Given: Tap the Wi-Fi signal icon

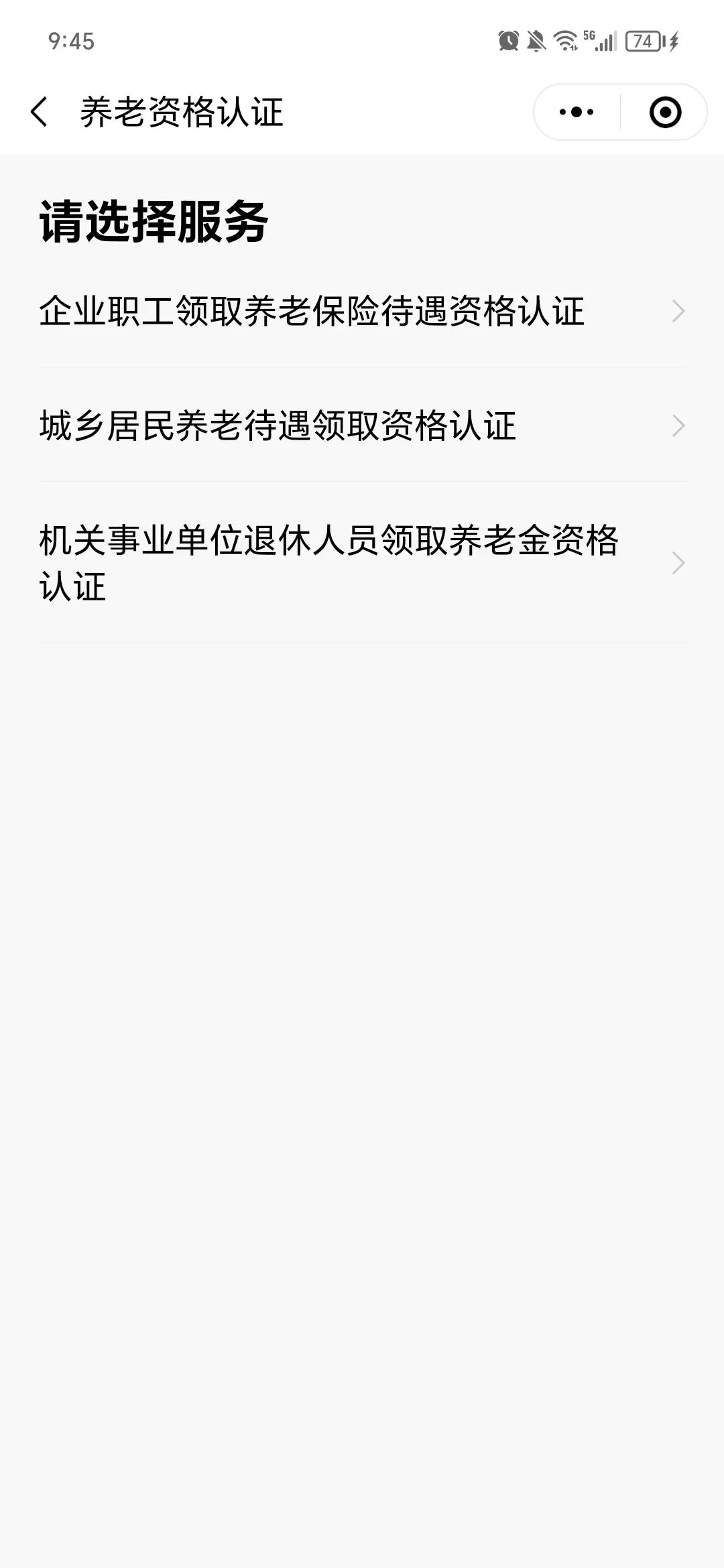Looking at the screenshot, I should [564, 42].
